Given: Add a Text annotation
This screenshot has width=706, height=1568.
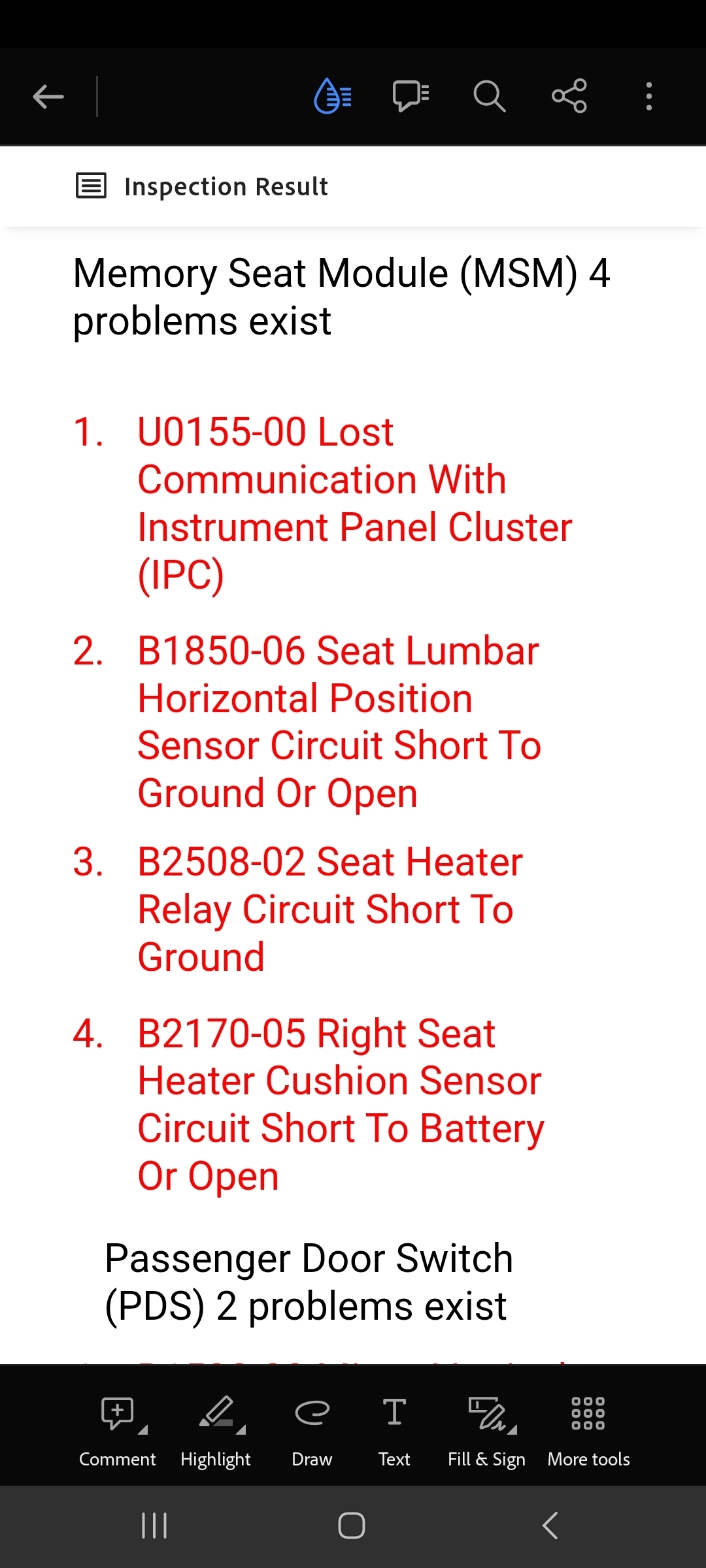Looking at the screenshot, I should pos(394,1431).
